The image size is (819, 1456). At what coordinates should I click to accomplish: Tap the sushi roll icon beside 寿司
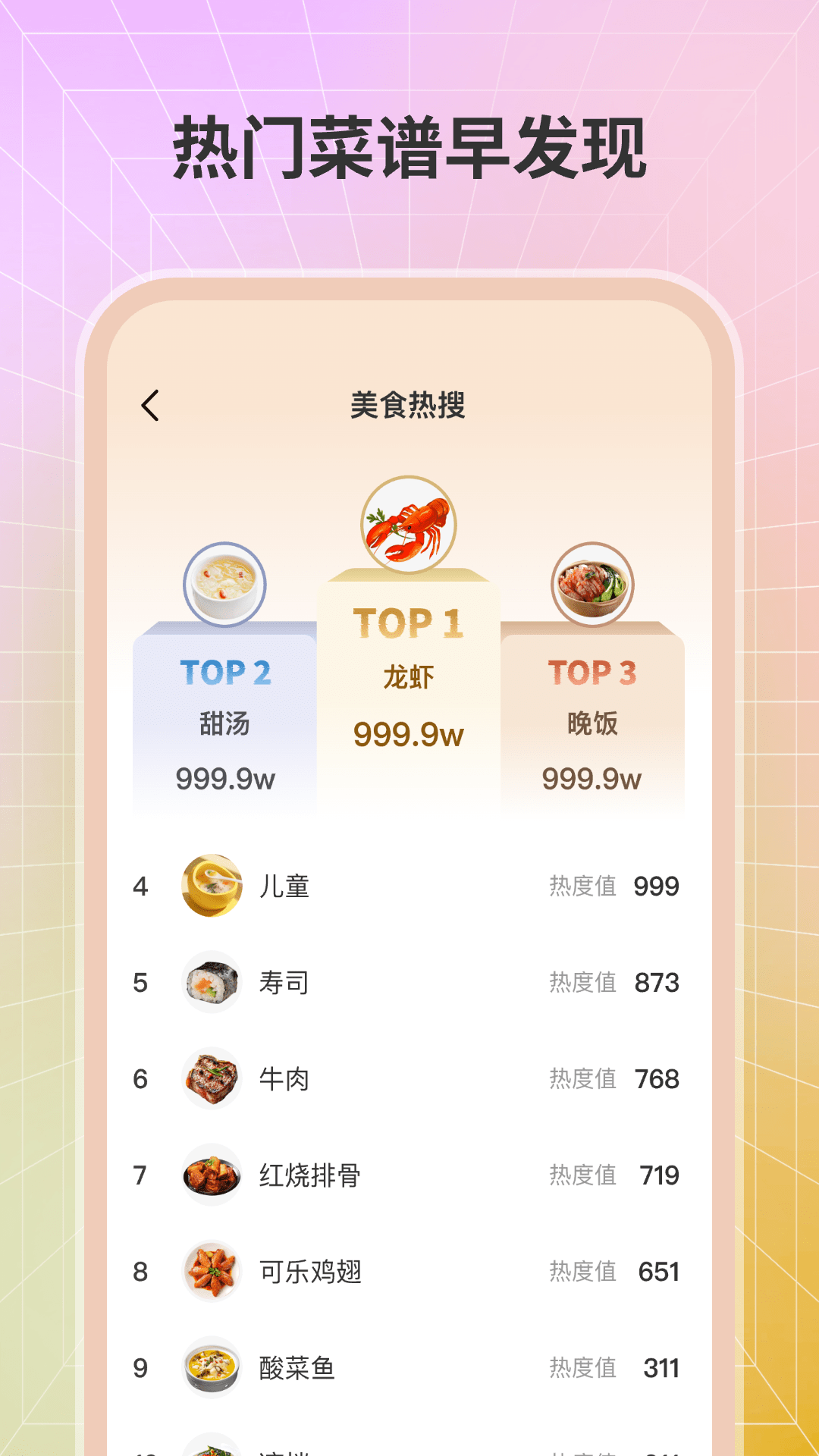[212, 982]
